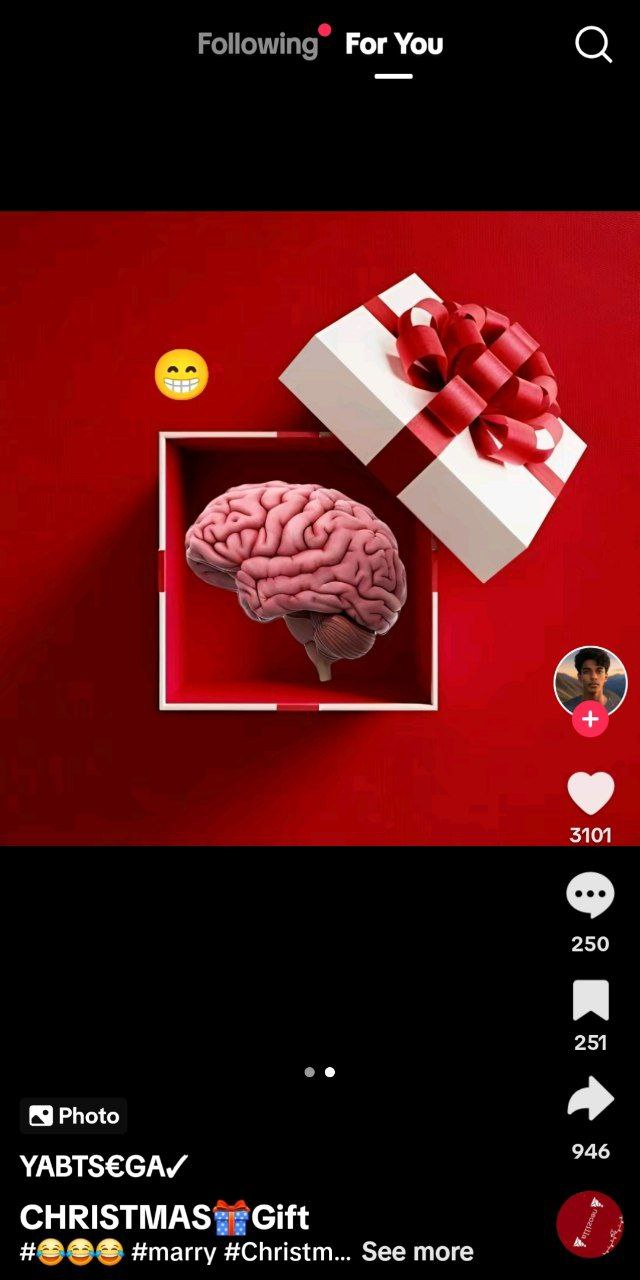Share this post via the arrow icon

[590, 1098]
